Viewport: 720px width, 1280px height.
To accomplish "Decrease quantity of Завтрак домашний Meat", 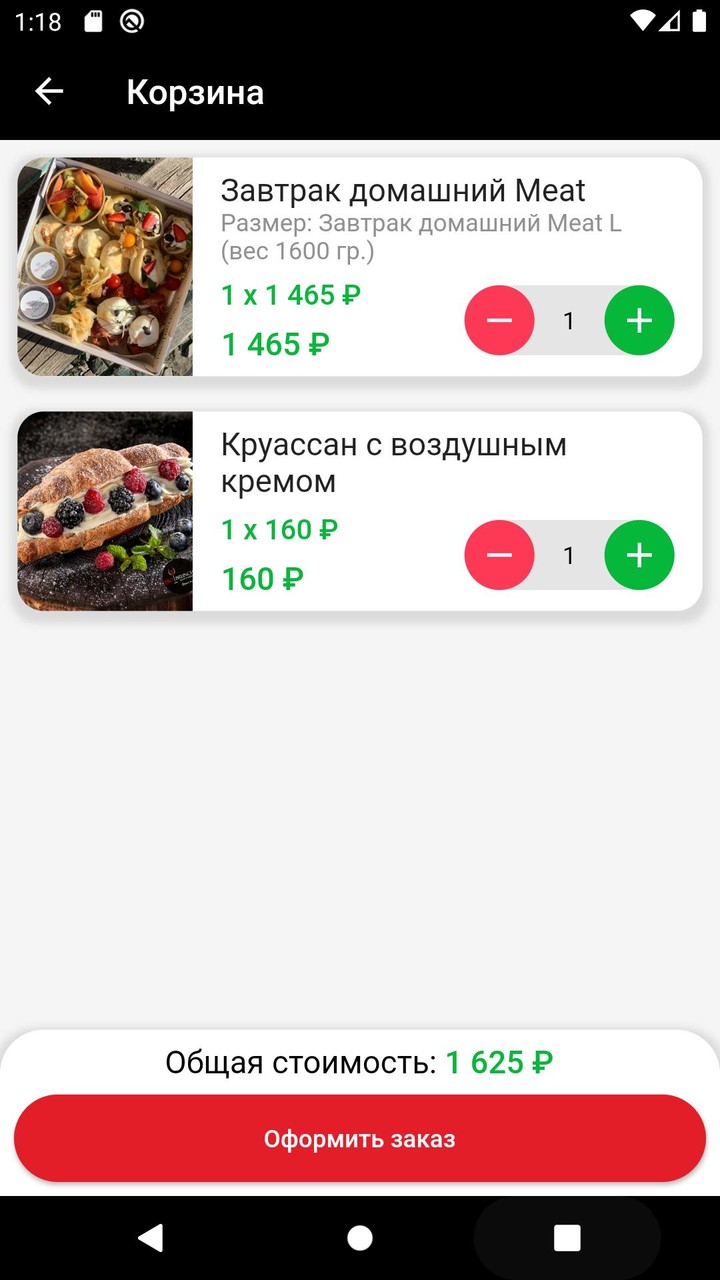I will point(499,320).
